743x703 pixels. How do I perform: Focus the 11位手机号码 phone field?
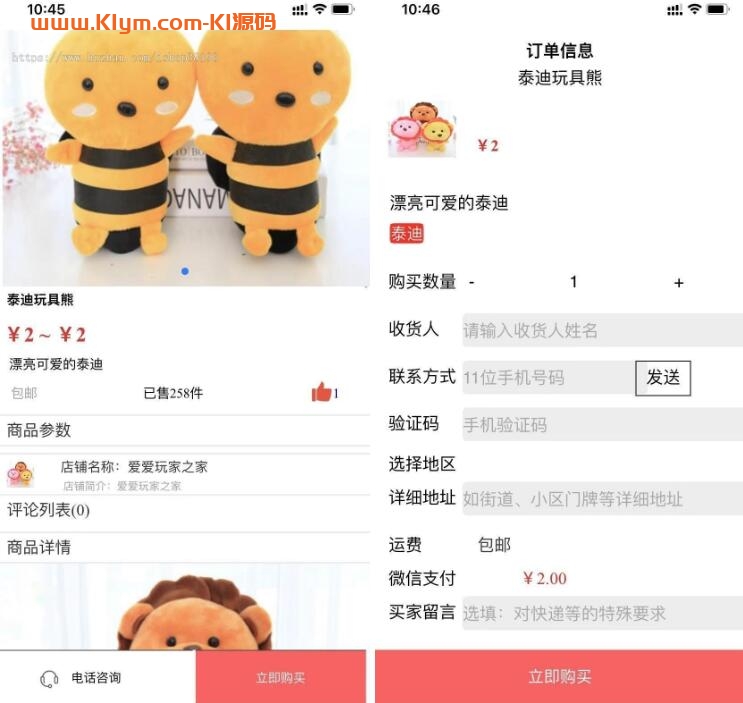click(548, 377)
